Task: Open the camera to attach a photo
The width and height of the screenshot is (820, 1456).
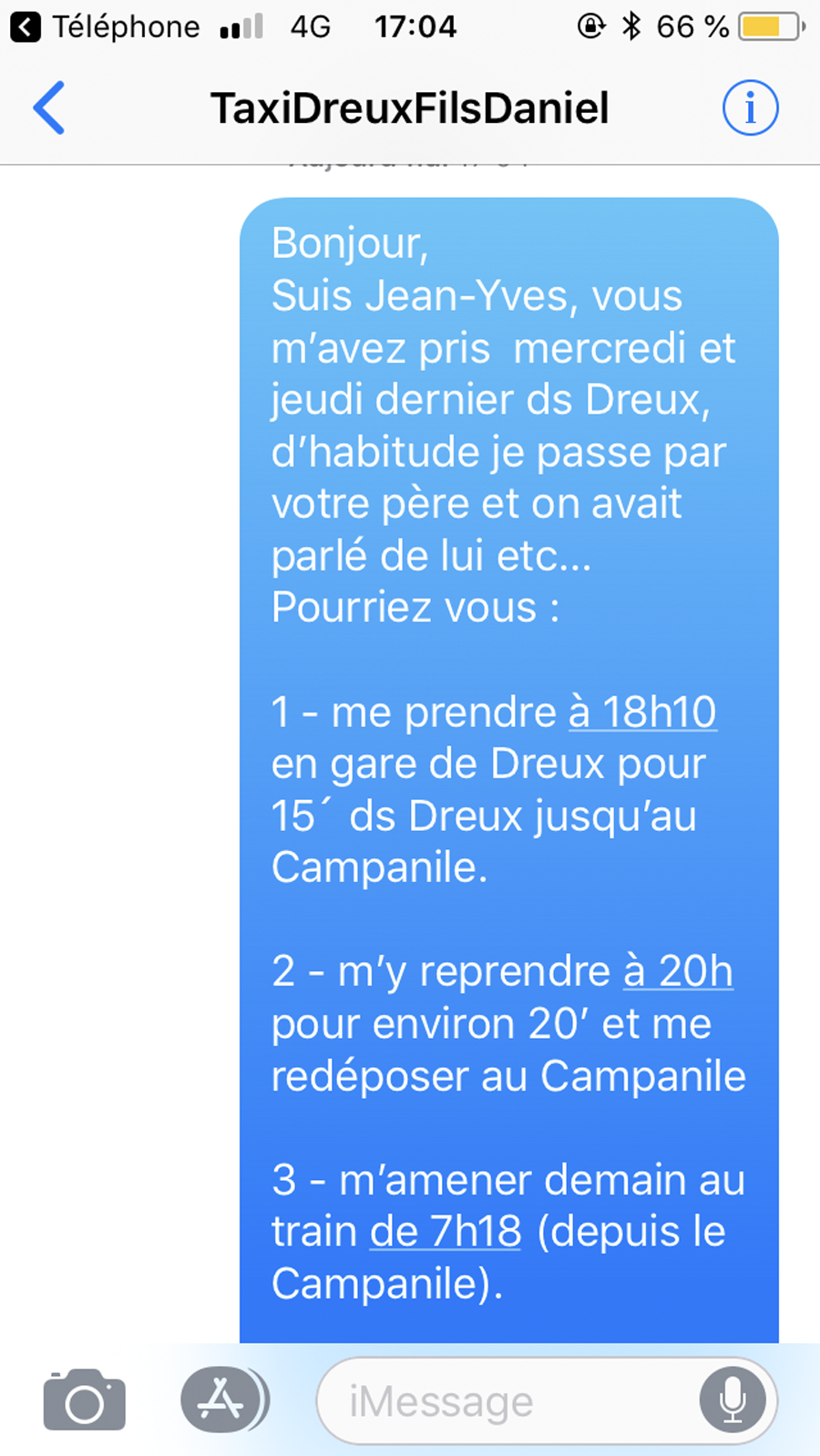Action: click(84, 1400)
